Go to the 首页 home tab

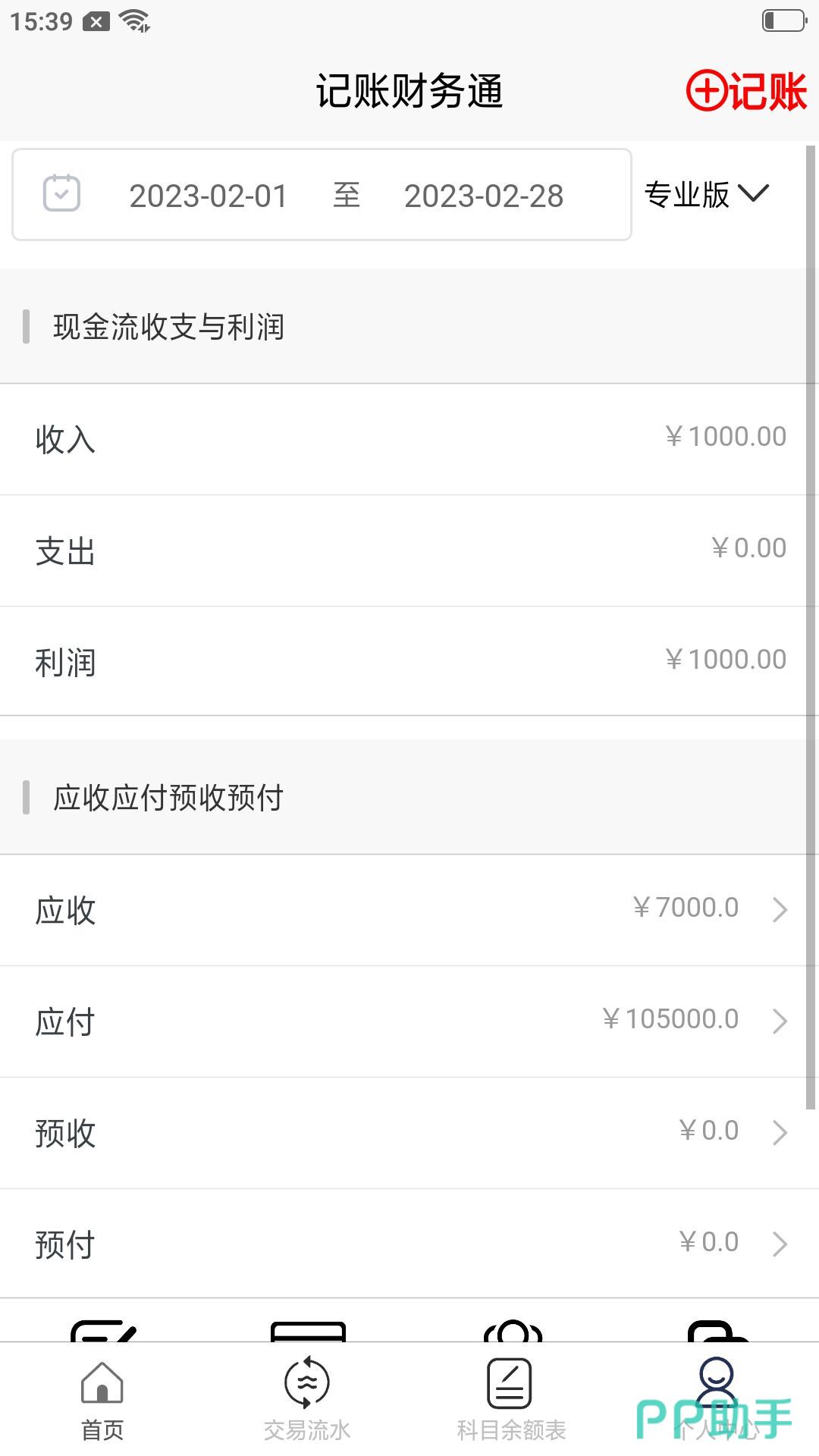(102, 1400)
